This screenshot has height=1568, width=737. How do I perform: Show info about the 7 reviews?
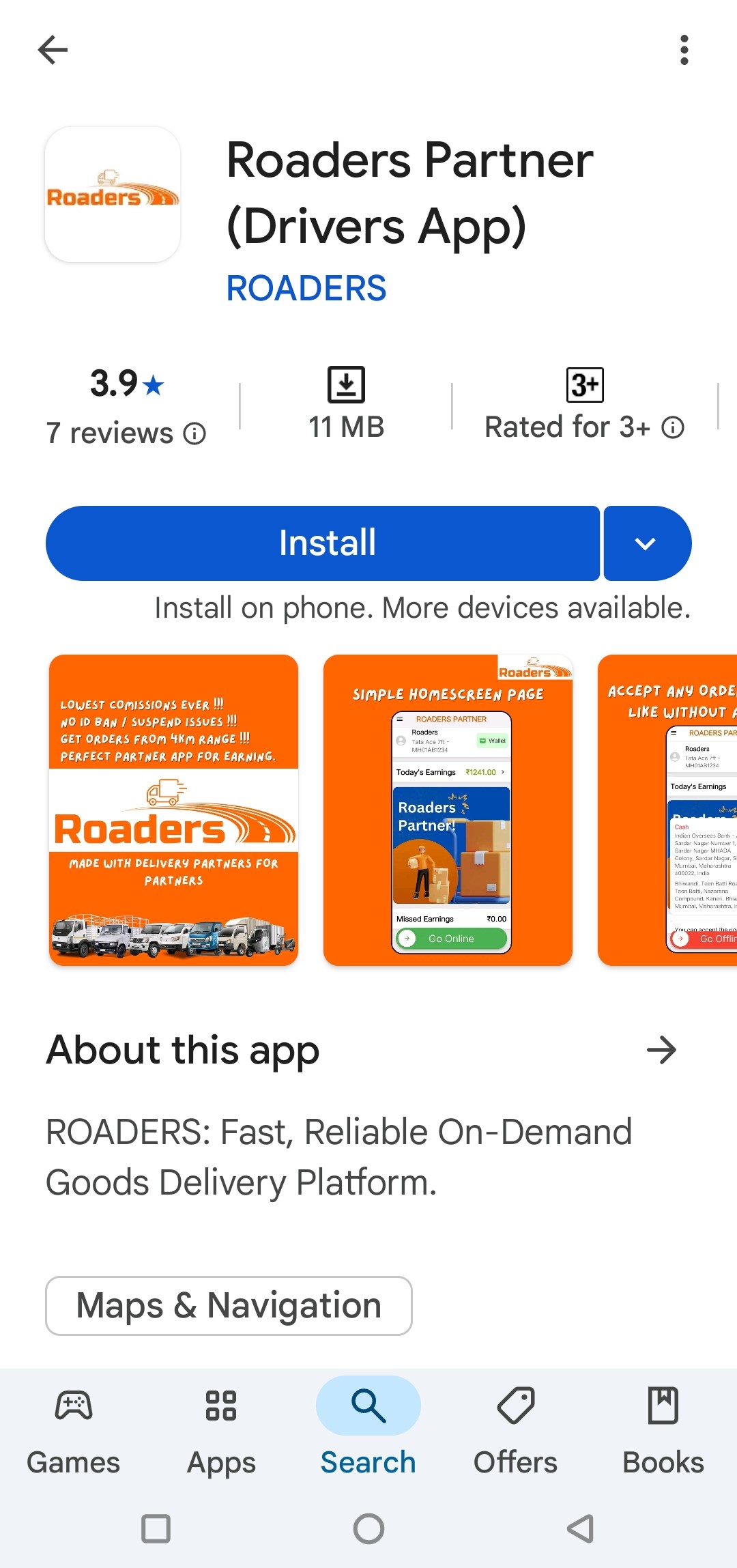194,433
